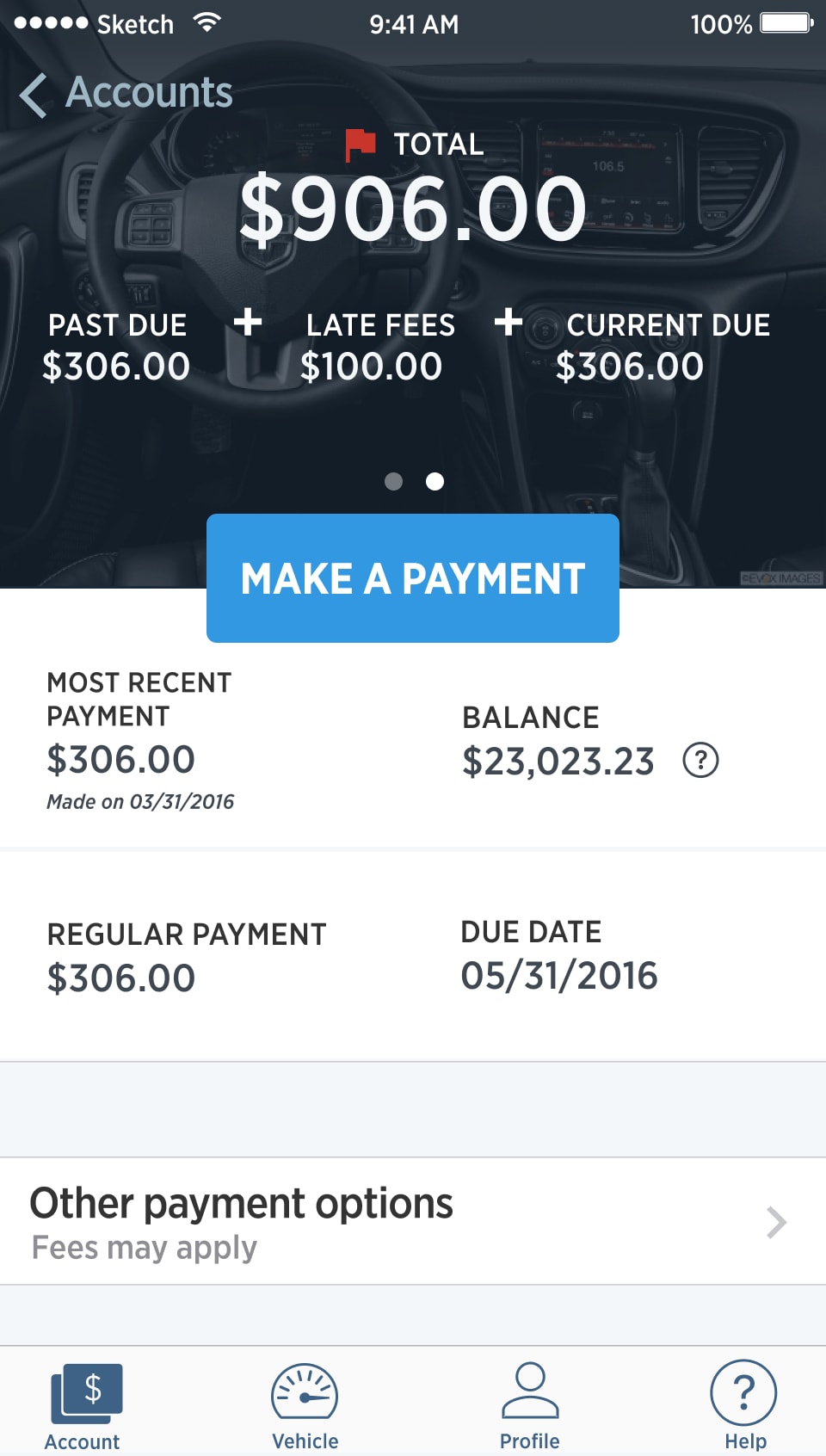Tap the Make a Payment button
826x1456 pixels.
413,578
